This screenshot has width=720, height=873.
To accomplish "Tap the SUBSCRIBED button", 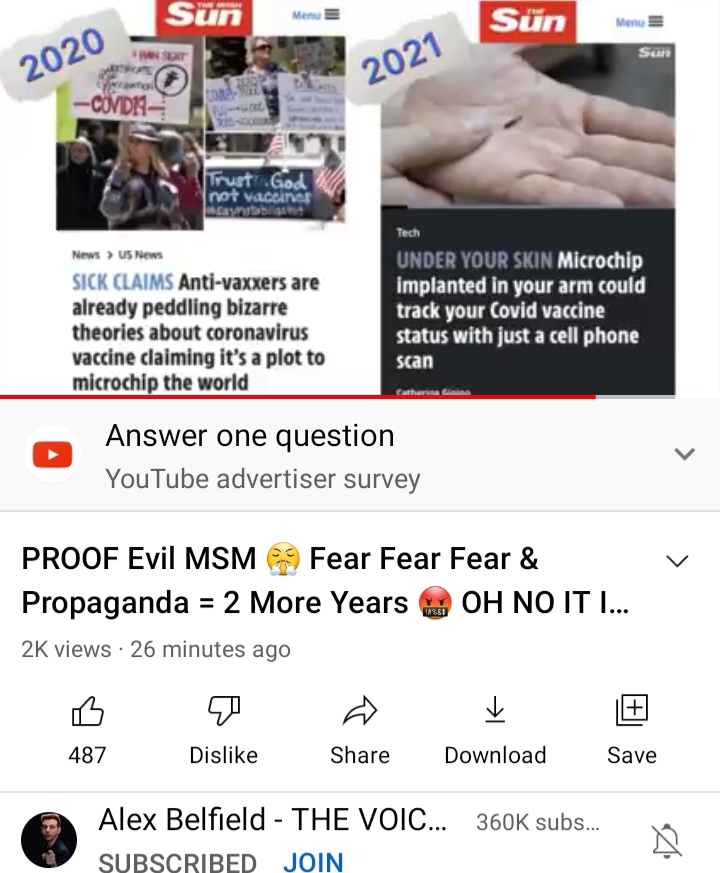I will [177, 862].
